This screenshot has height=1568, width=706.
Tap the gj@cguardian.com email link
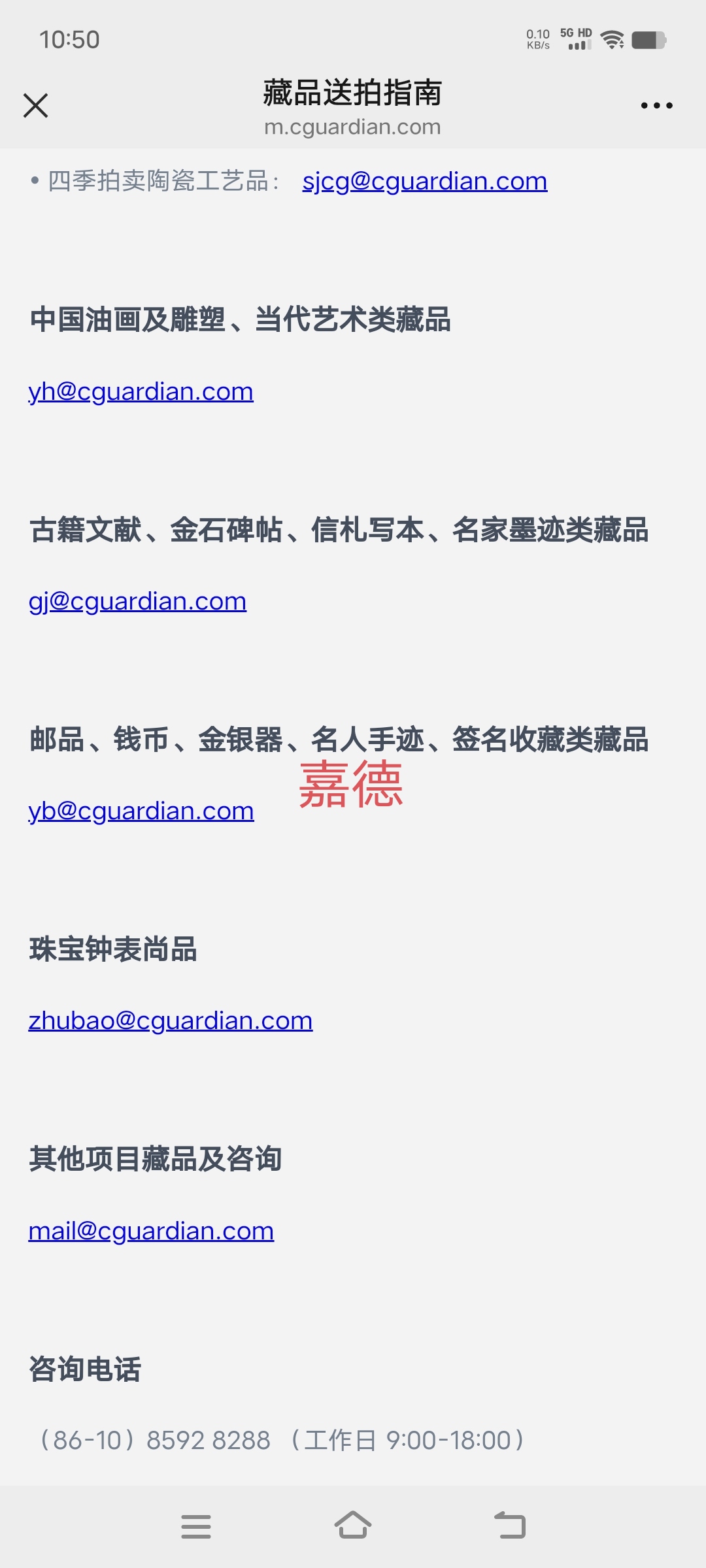[x=137, y=602]
